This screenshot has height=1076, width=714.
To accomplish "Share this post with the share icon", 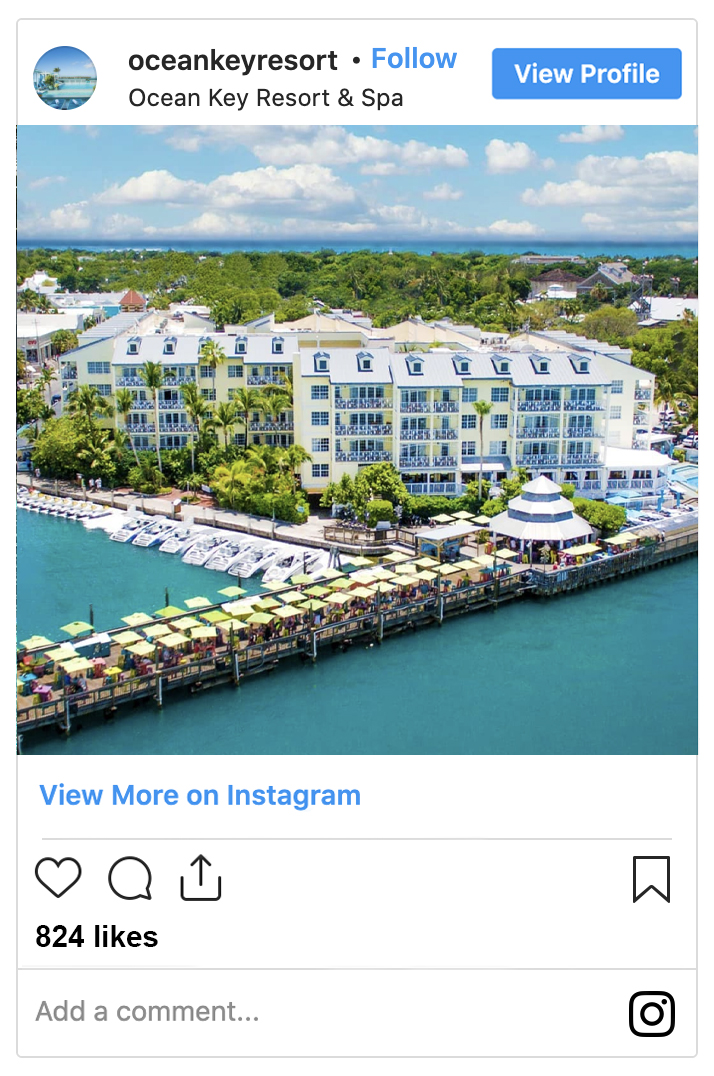I will (x=200, y=878).
